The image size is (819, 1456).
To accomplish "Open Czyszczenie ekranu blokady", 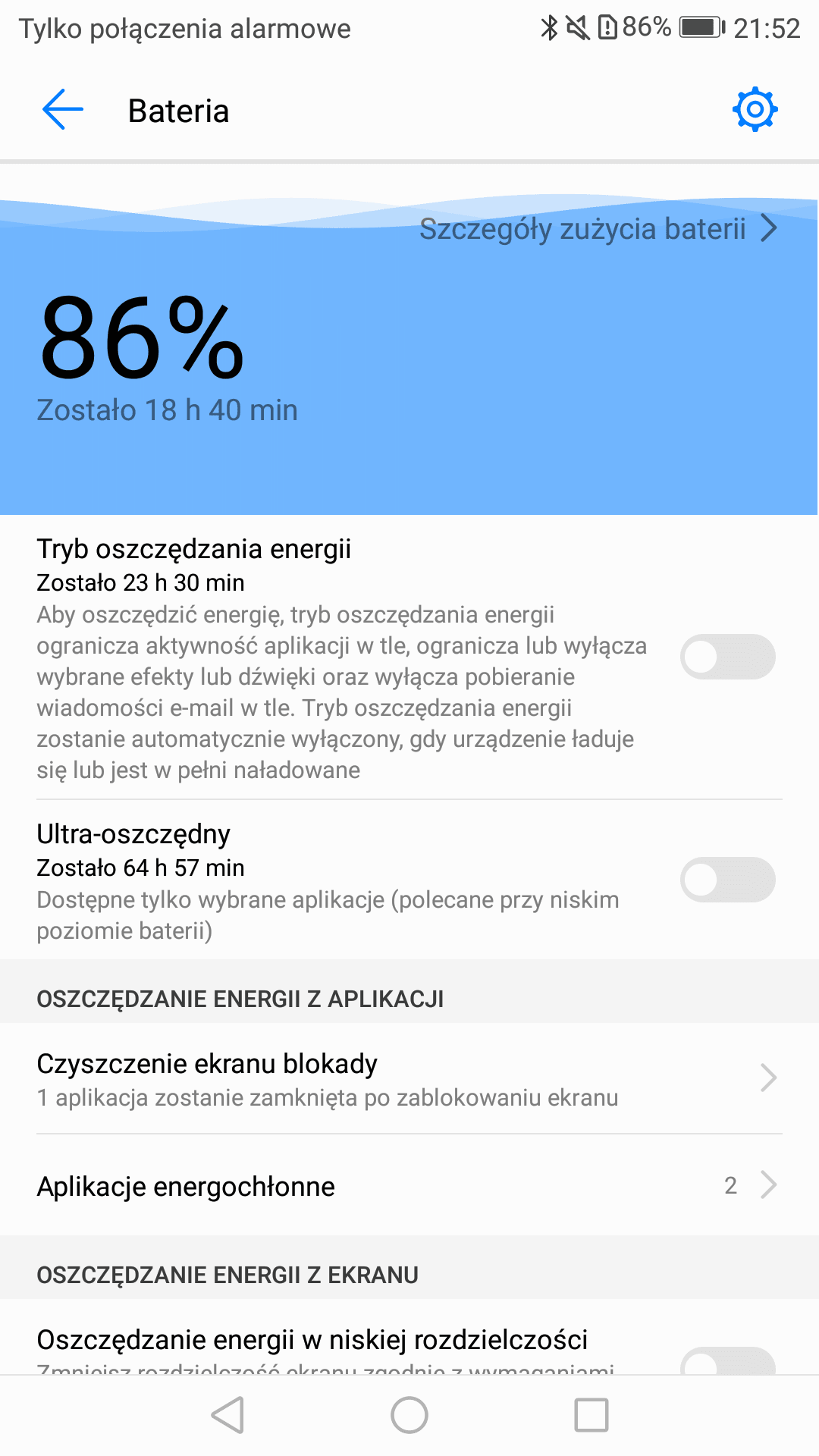I will (409, 1078).
